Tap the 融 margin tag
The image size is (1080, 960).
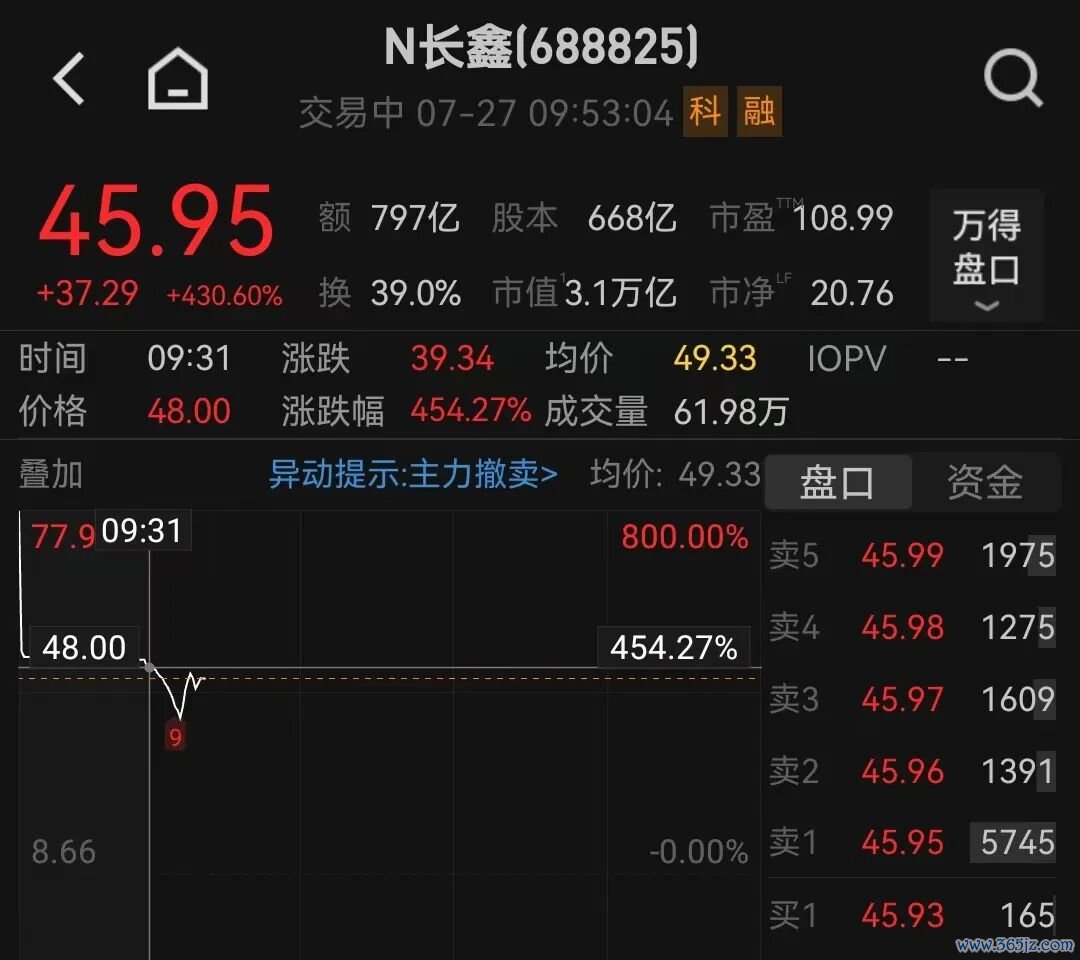click(x=759, y=112)
